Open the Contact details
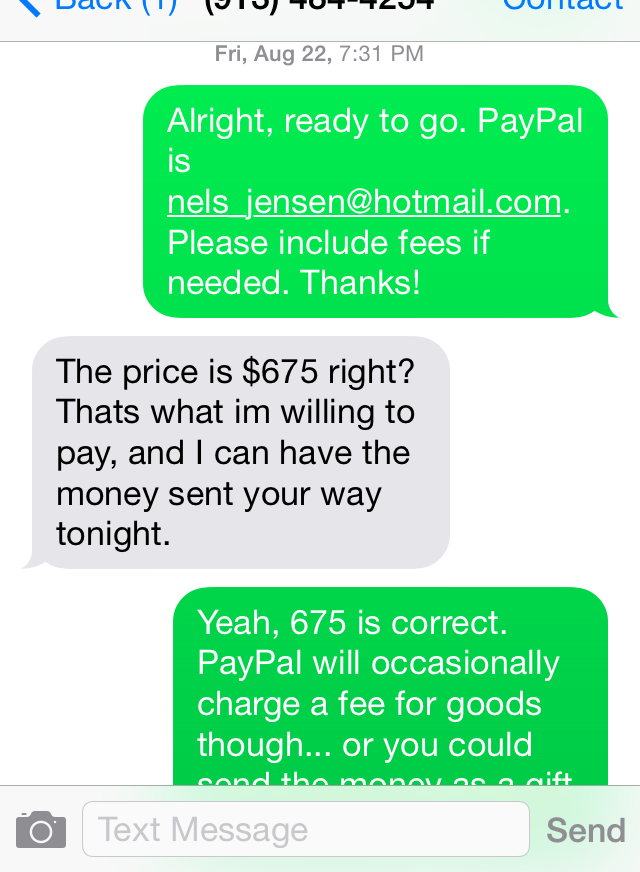The image size is (640, 872). (x=561, y=6)
